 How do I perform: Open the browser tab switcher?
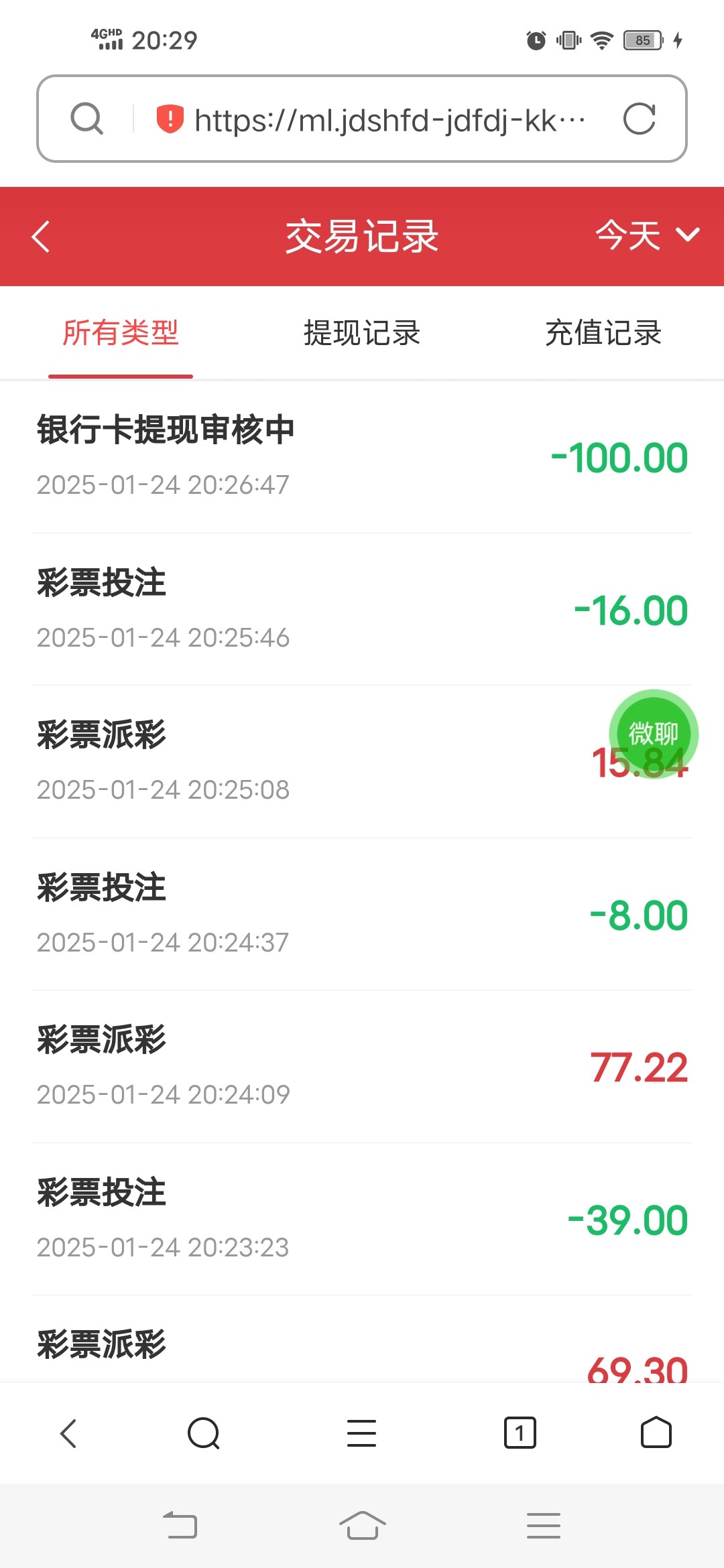pos(520,1433)
